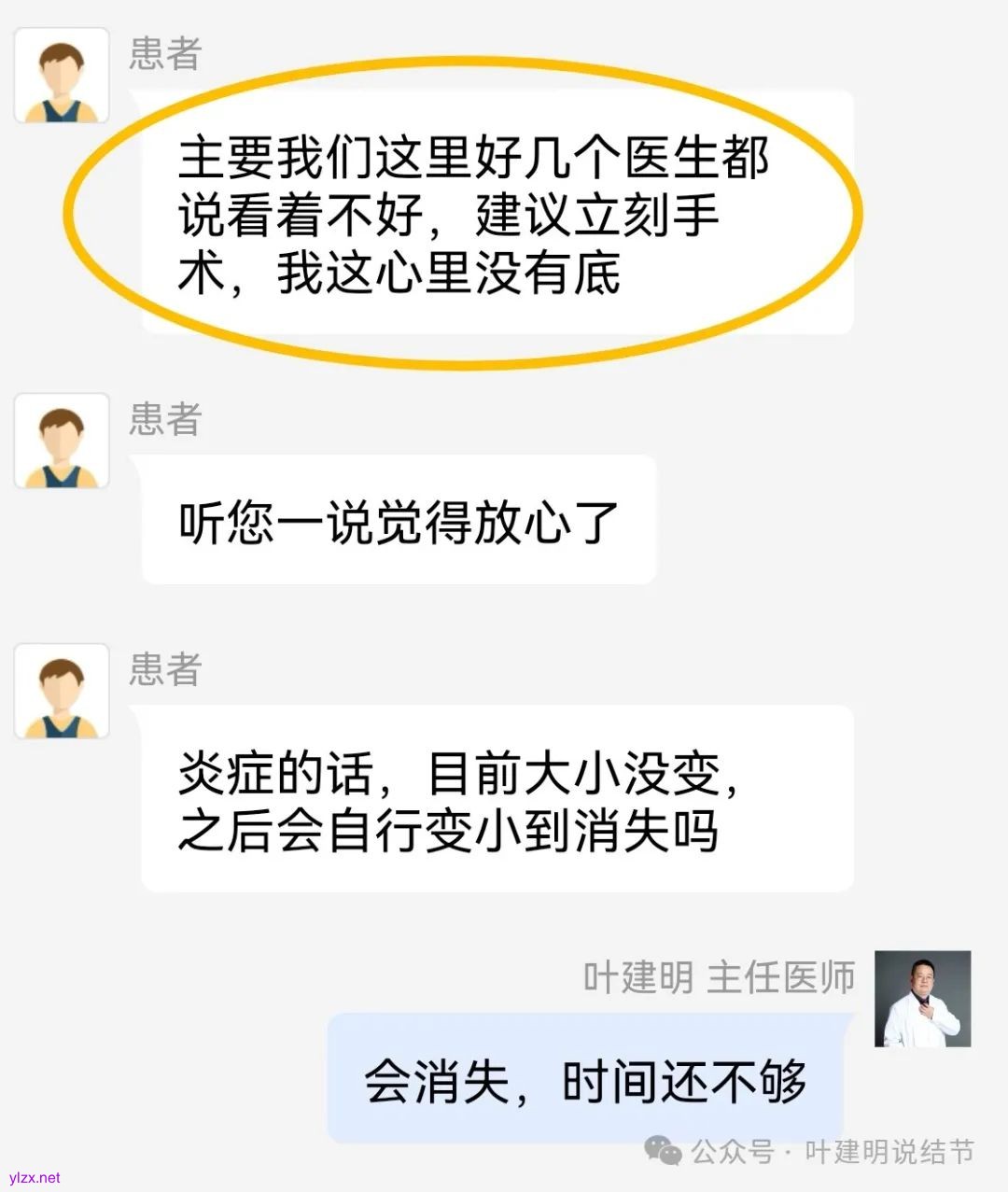1008x1192 pixels.
Task: Click the 叶建明 主任医师 name label
Action: point(719,979)
